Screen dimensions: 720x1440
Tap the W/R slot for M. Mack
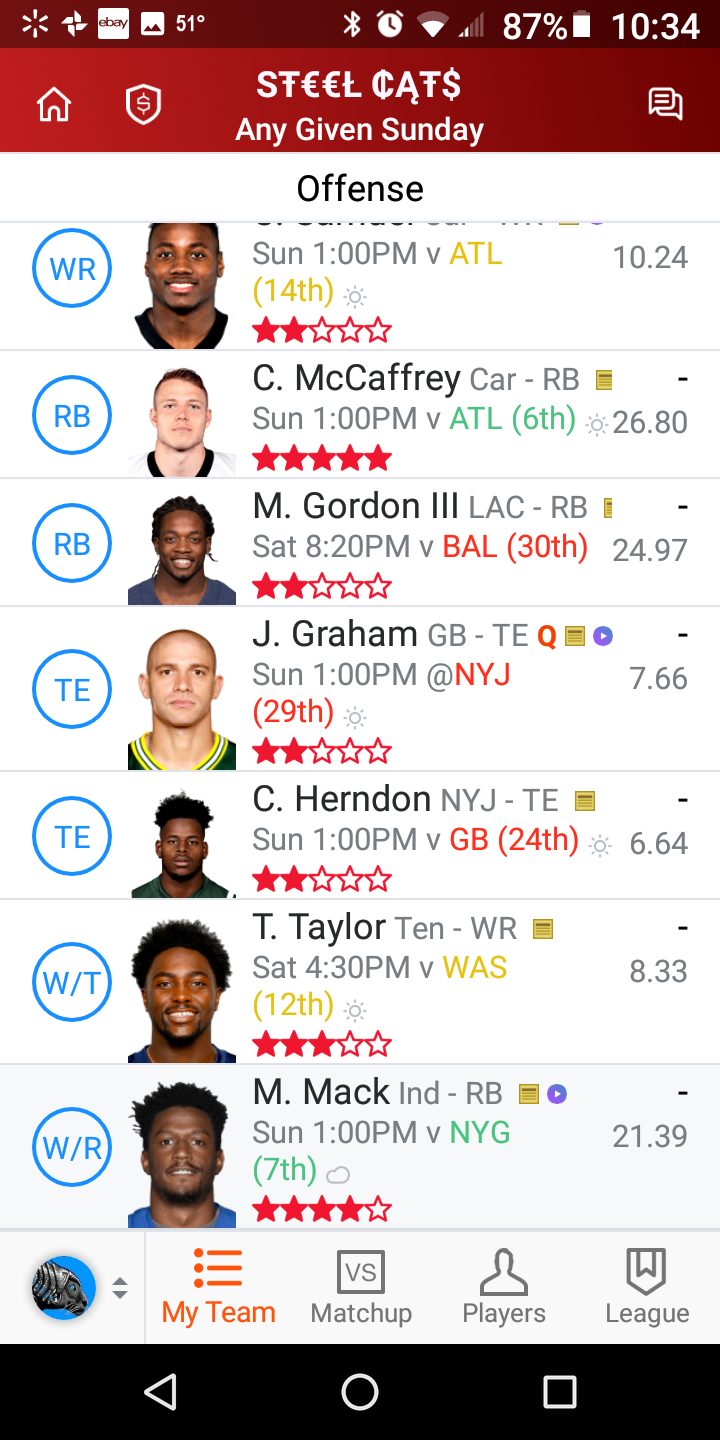(72, 1147)
